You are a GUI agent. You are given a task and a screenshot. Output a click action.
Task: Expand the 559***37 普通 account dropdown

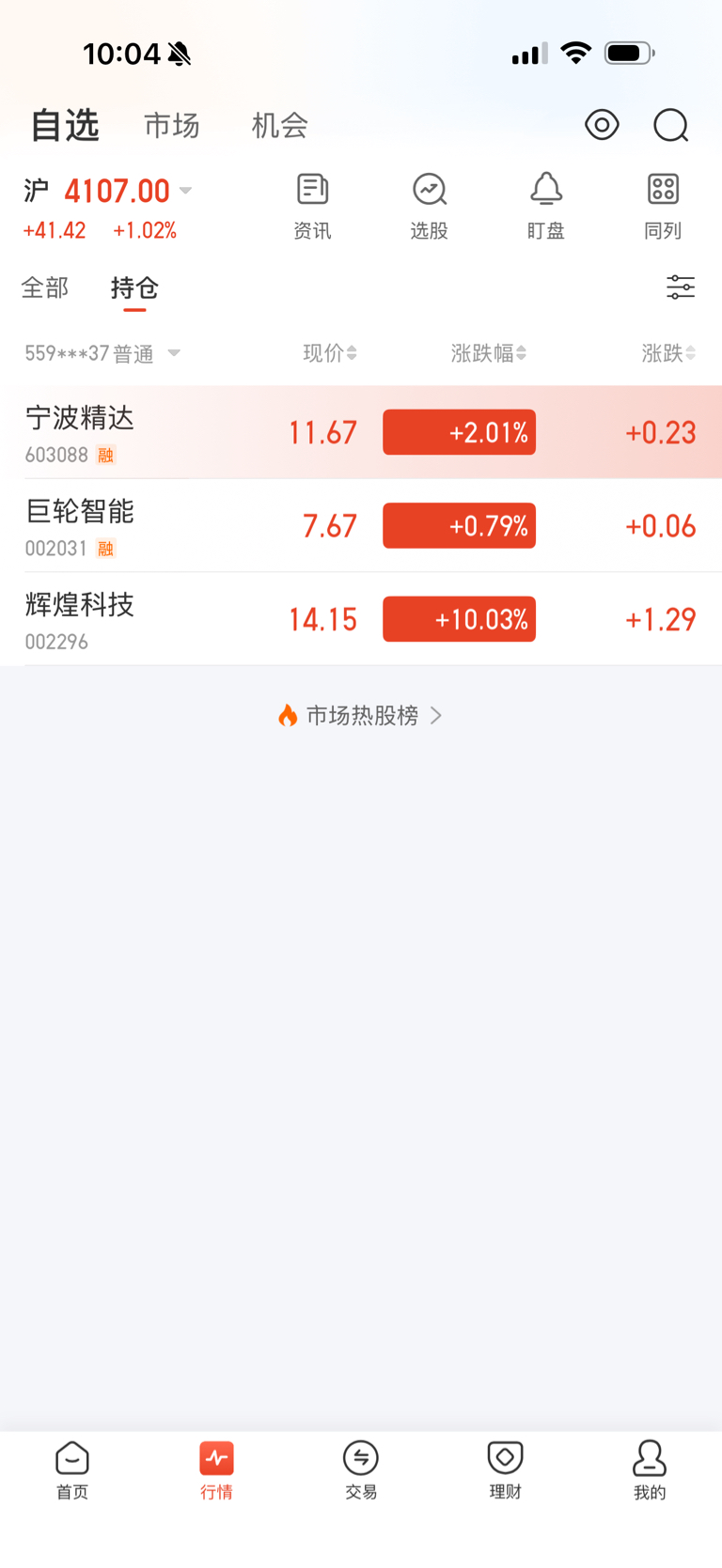click(102, 353)
